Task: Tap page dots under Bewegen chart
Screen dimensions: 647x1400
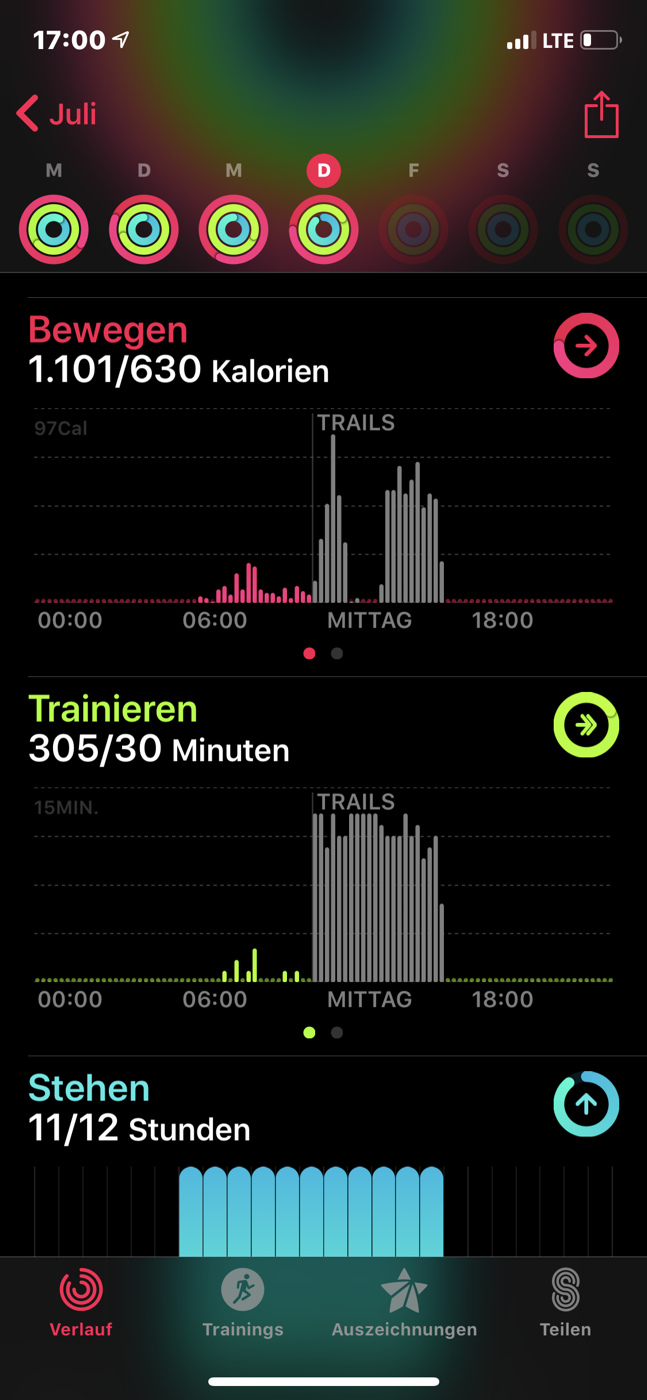Action: [x=323, y=653]
